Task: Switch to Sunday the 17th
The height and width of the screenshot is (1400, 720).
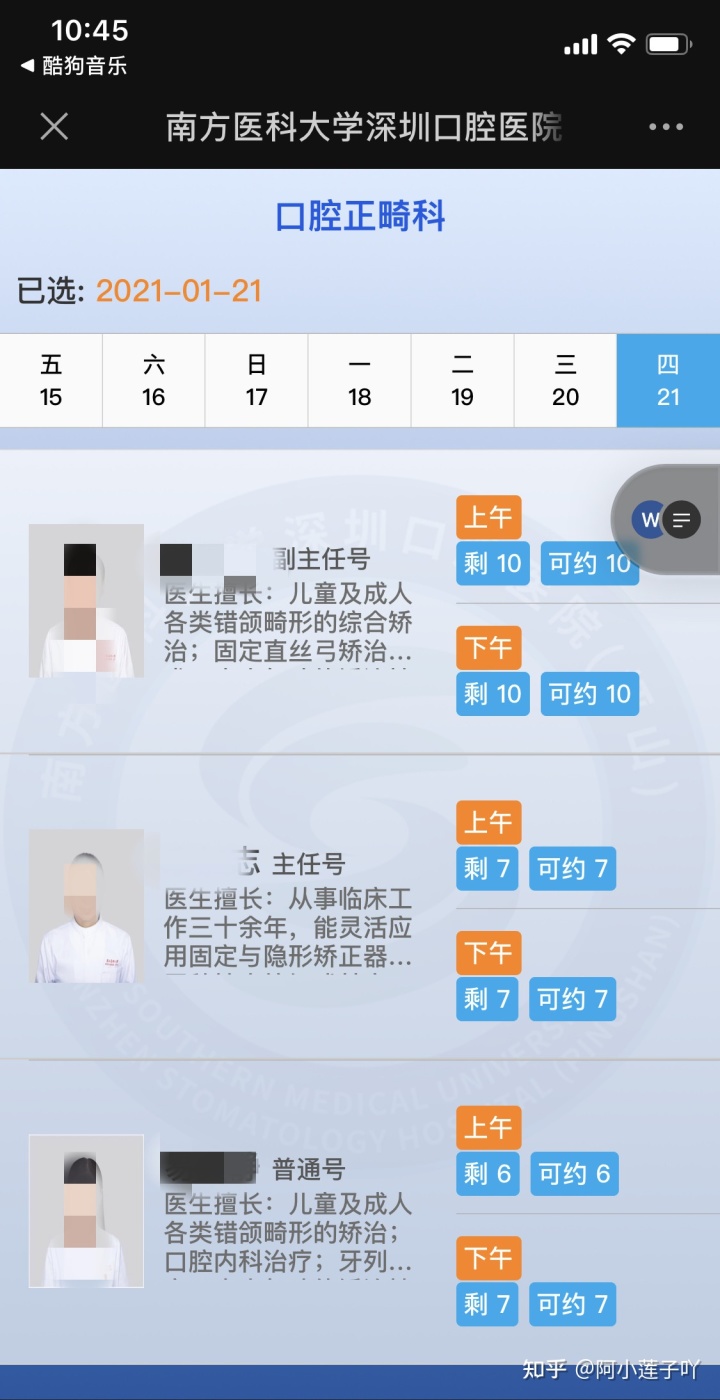Action: (x=256, y=381)
